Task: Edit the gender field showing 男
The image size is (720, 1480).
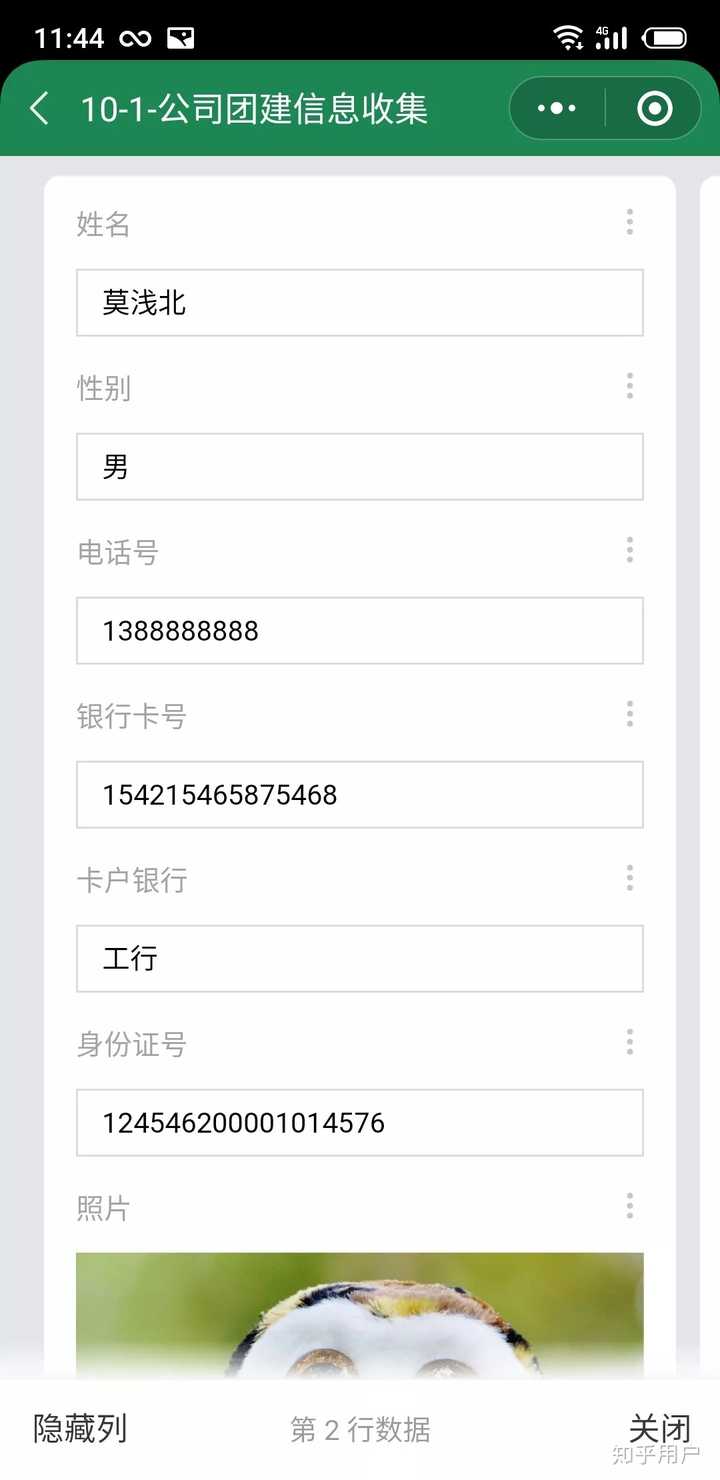Action: tap(360, 466)
